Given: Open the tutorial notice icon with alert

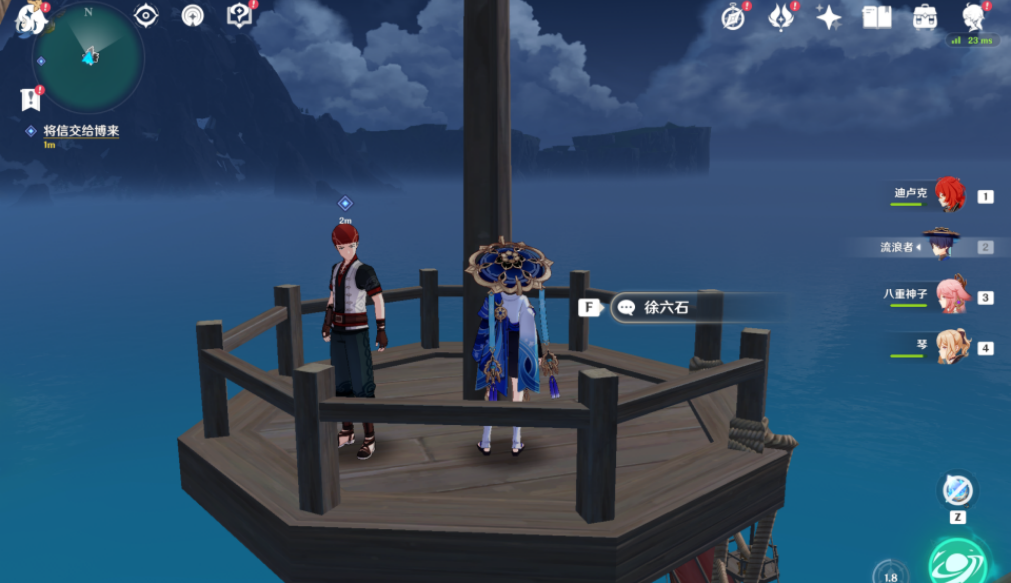Looking at the screenshot, I should pyautogui.click(x=240, y=16).
